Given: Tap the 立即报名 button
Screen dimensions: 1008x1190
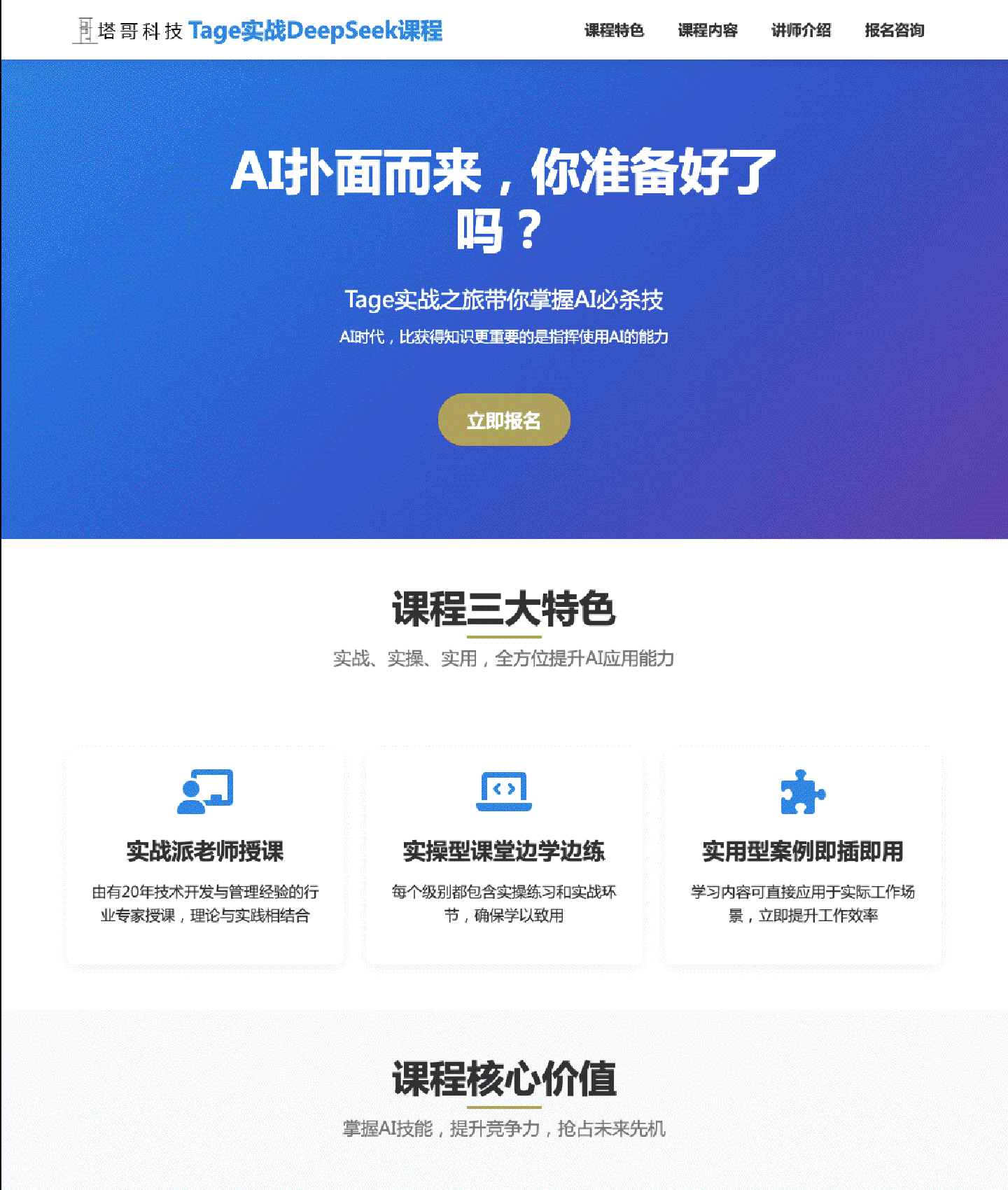Looking at the screenshot, I should pyautogui.click(x=504, y=420).
